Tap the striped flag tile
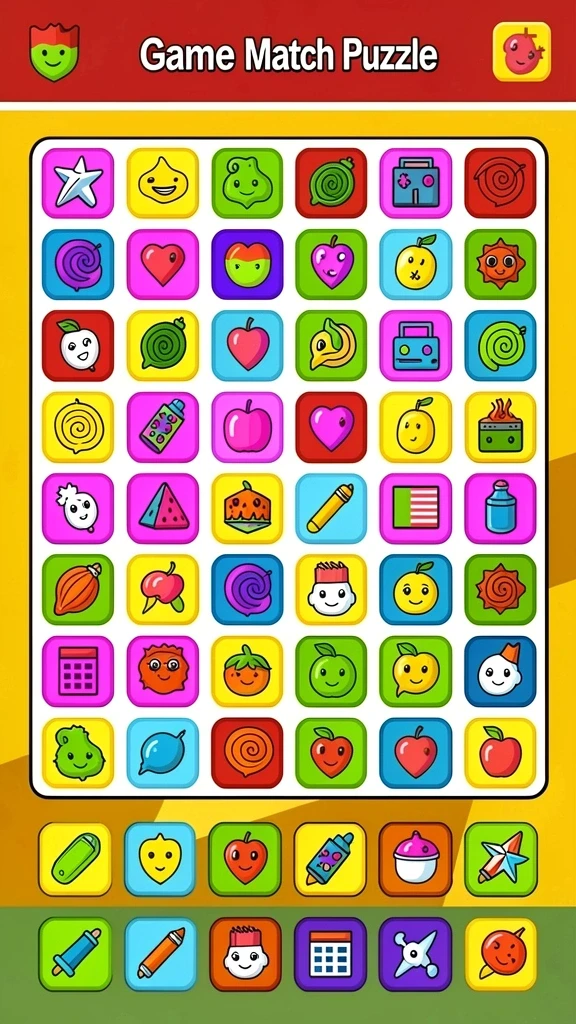This screenshot has height=1024, width=576. [x=415, y=508]
